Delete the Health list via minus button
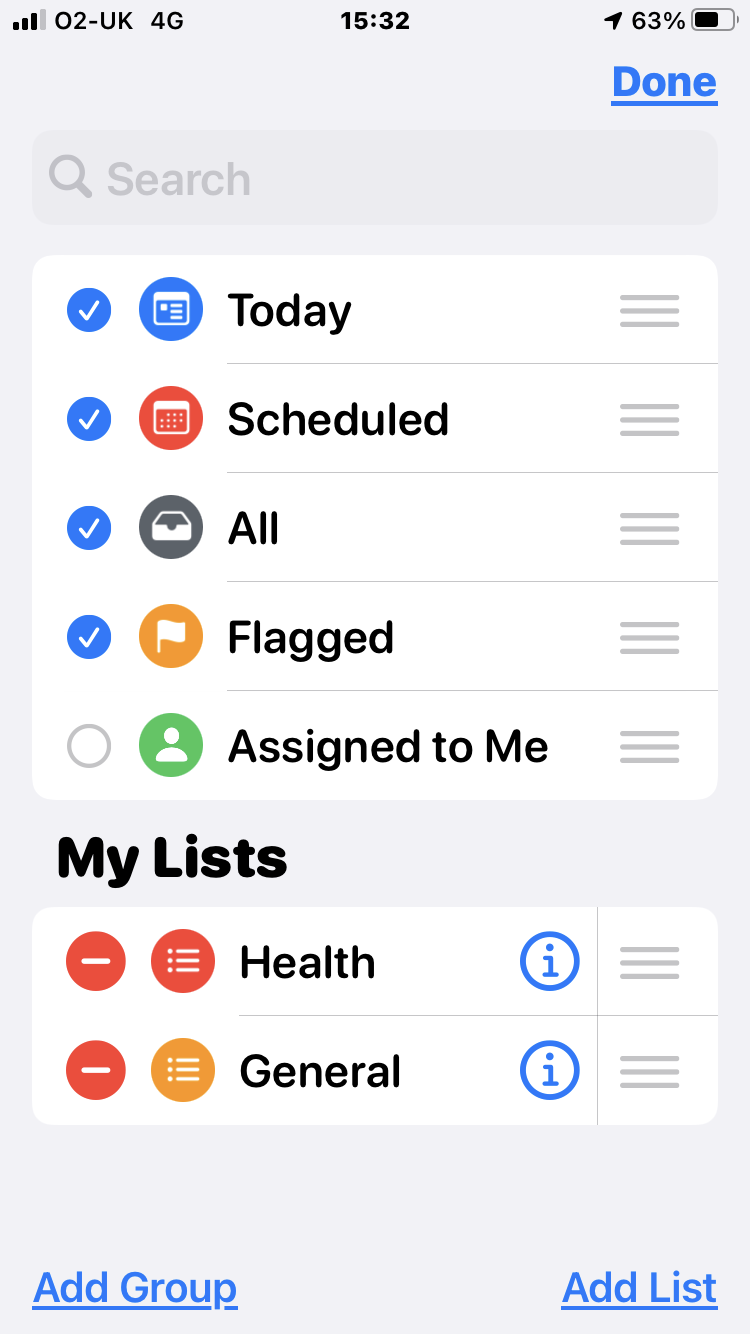The image size is (750, 1334). [x=96, y=962]
